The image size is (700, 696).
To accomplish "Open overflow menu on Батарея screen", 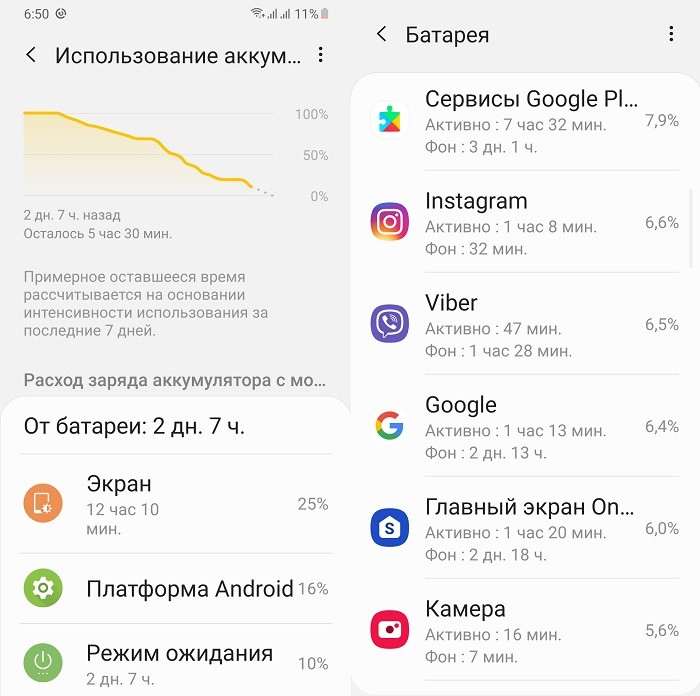I will (671, 34).
